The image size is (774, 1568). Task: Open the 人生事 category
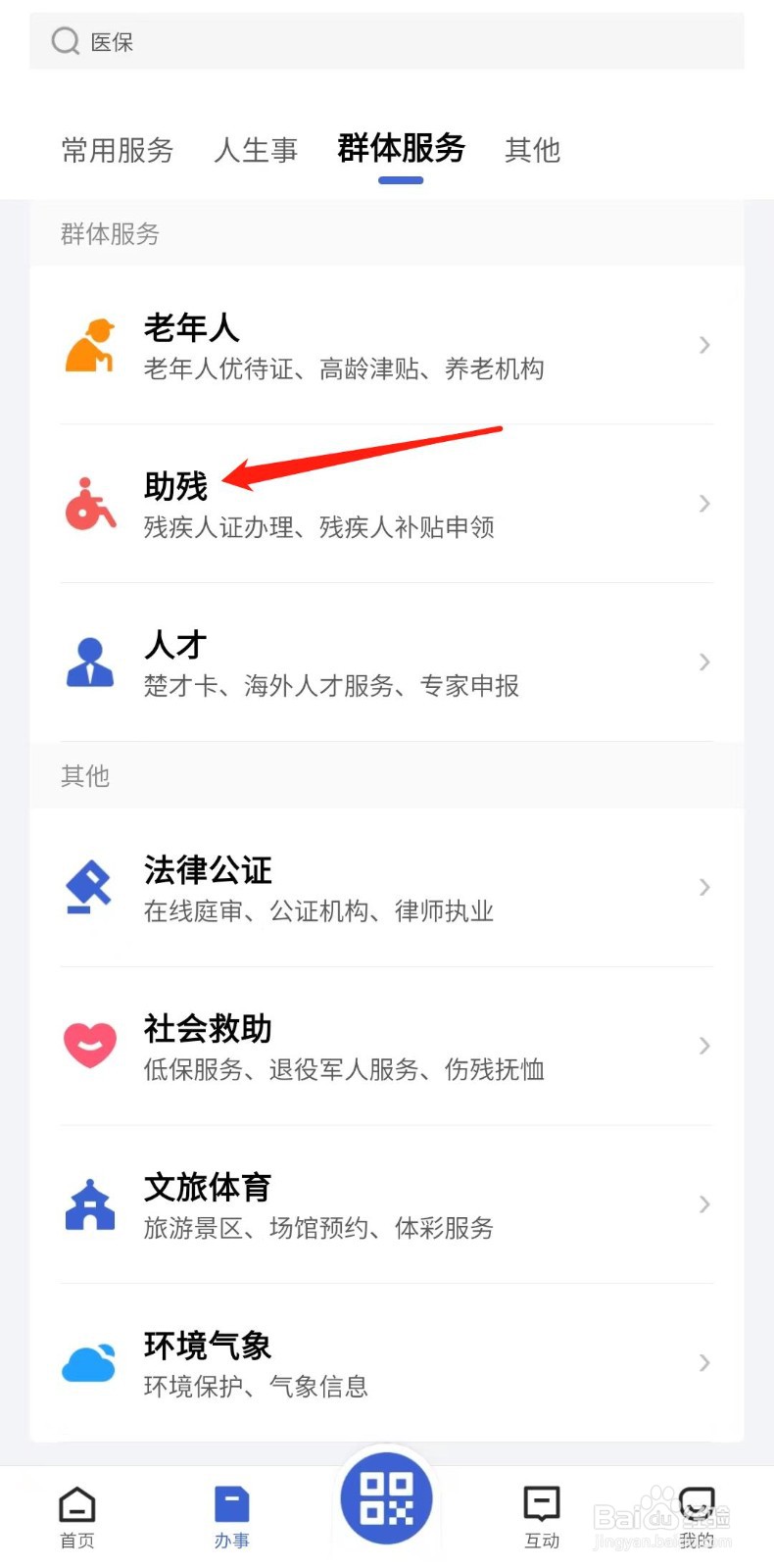point(256,150)
